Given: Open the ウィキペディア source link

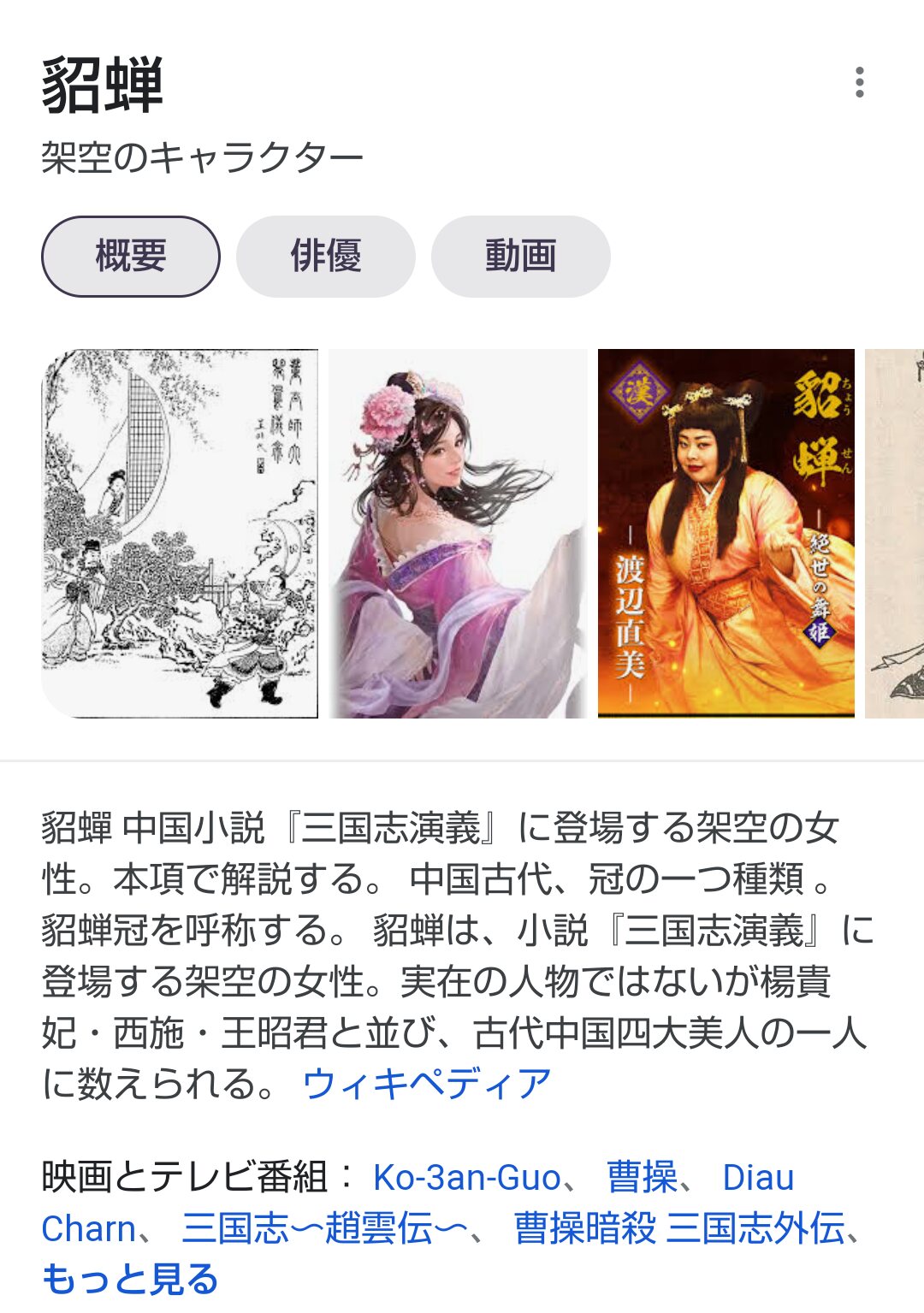Looking at the screenshot, I should 426,1084.
